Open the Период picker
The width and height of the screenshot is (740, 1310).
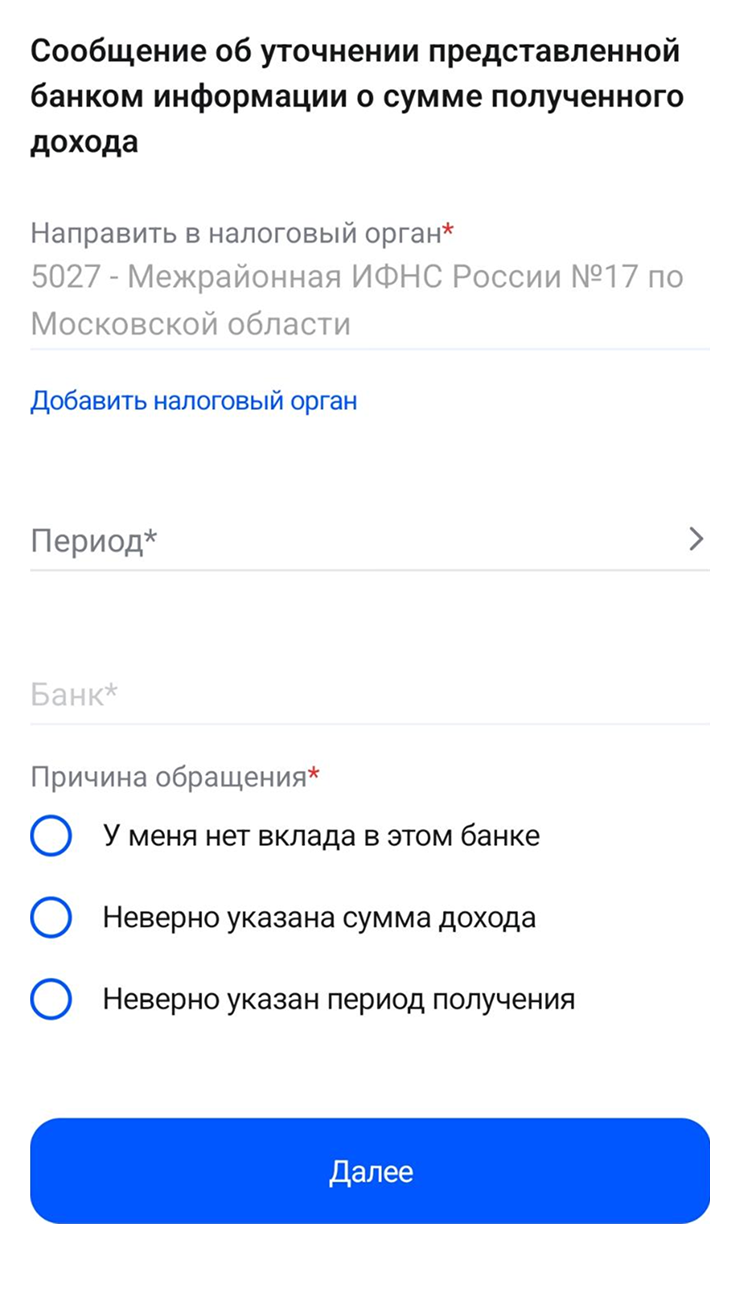pyautogui.click(x=370, y=541)
